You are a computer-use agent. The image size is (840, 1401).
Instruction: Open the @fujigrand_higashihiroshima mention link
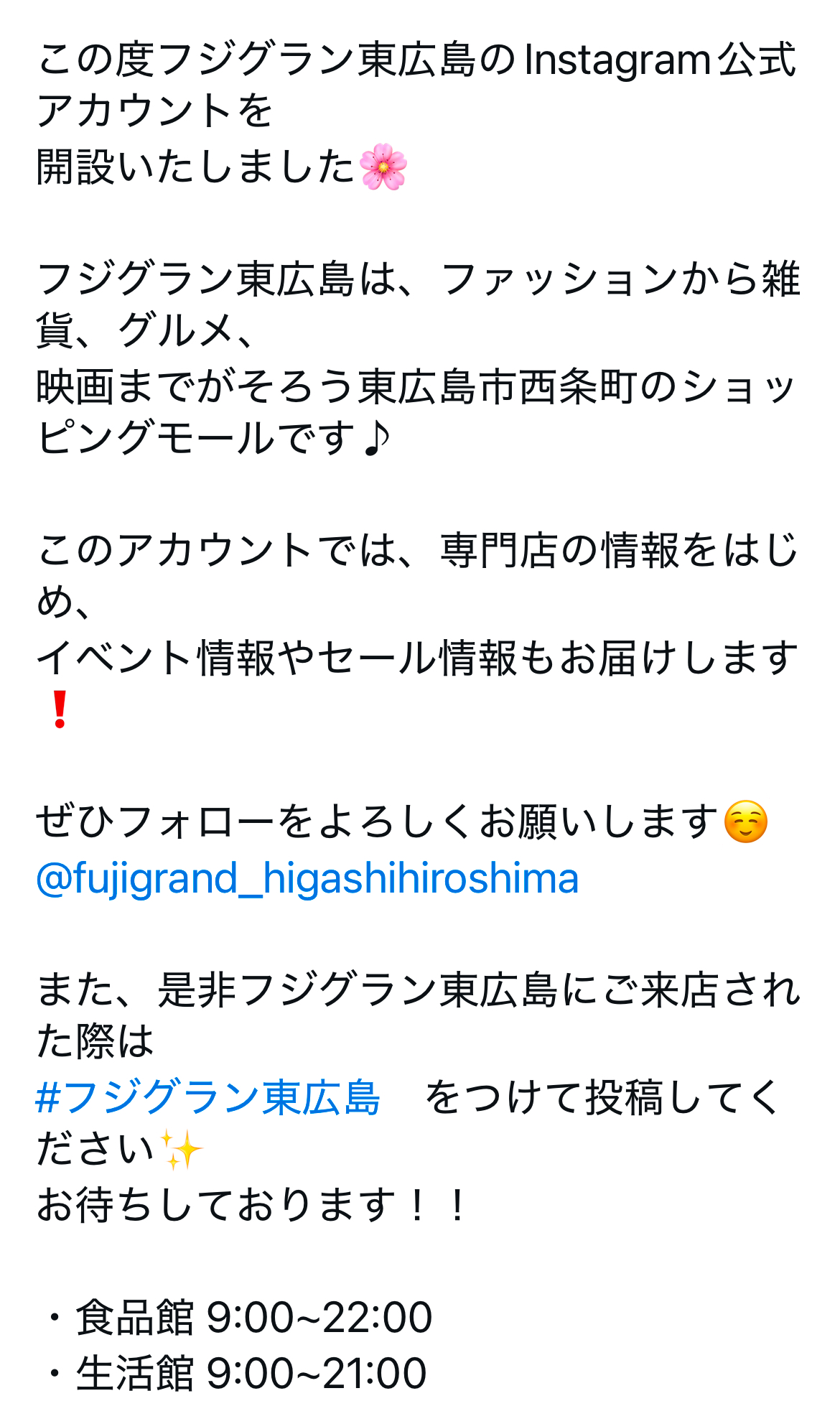[307, 878]
